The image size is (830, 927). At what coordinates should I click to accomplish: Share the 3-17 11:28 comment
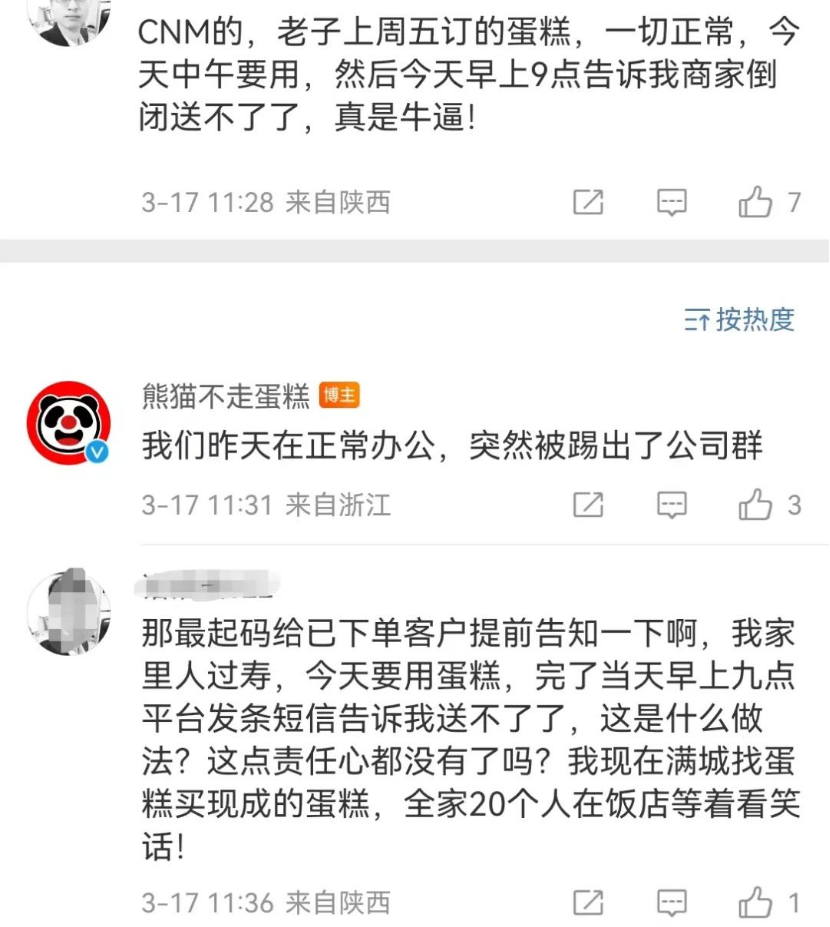[588, 203]
